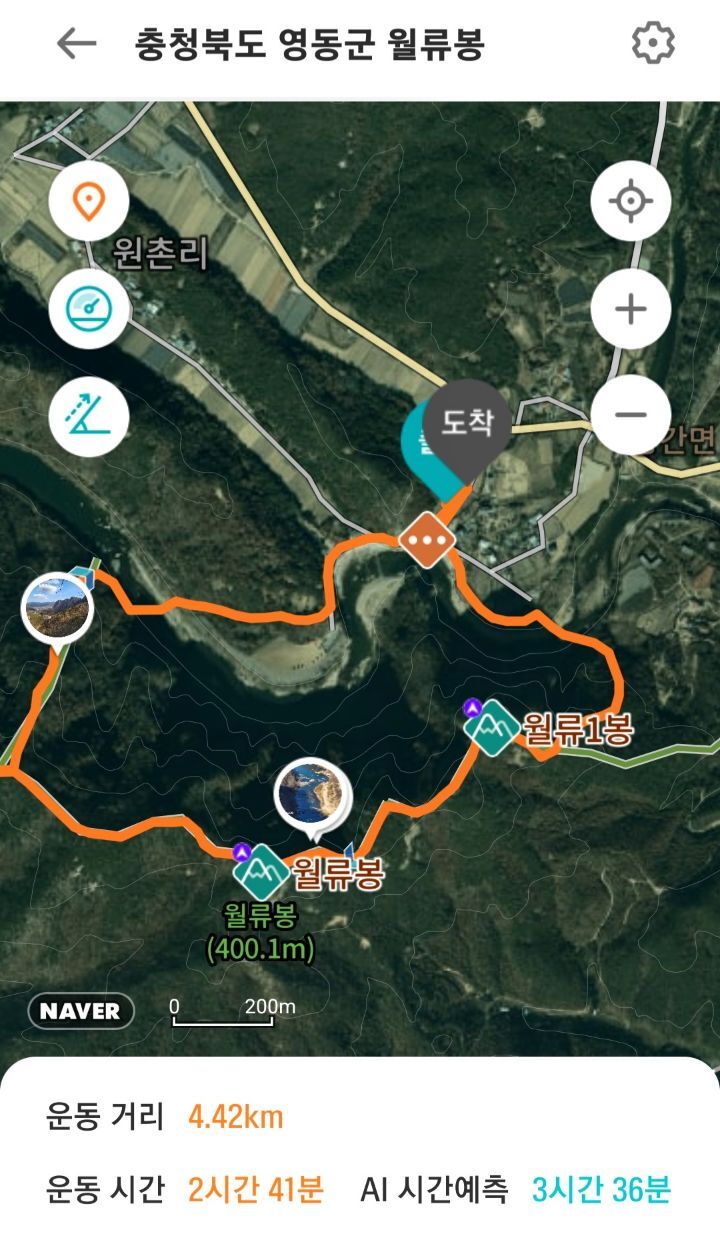The image size is (720, 1254).
Task: Select the 월류1봉 peak marker
Action: tap(492, 729)
